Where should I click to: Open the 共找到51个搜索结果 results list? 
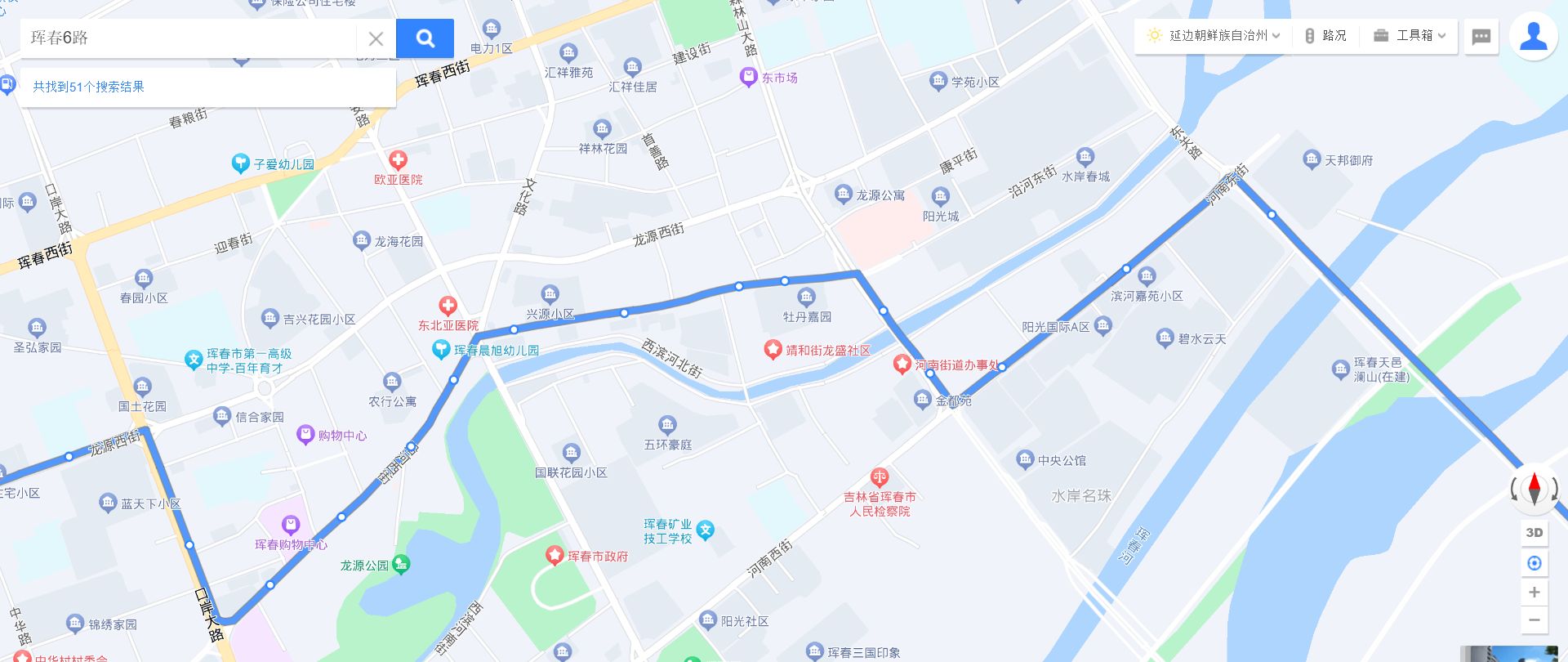[89, 87]
